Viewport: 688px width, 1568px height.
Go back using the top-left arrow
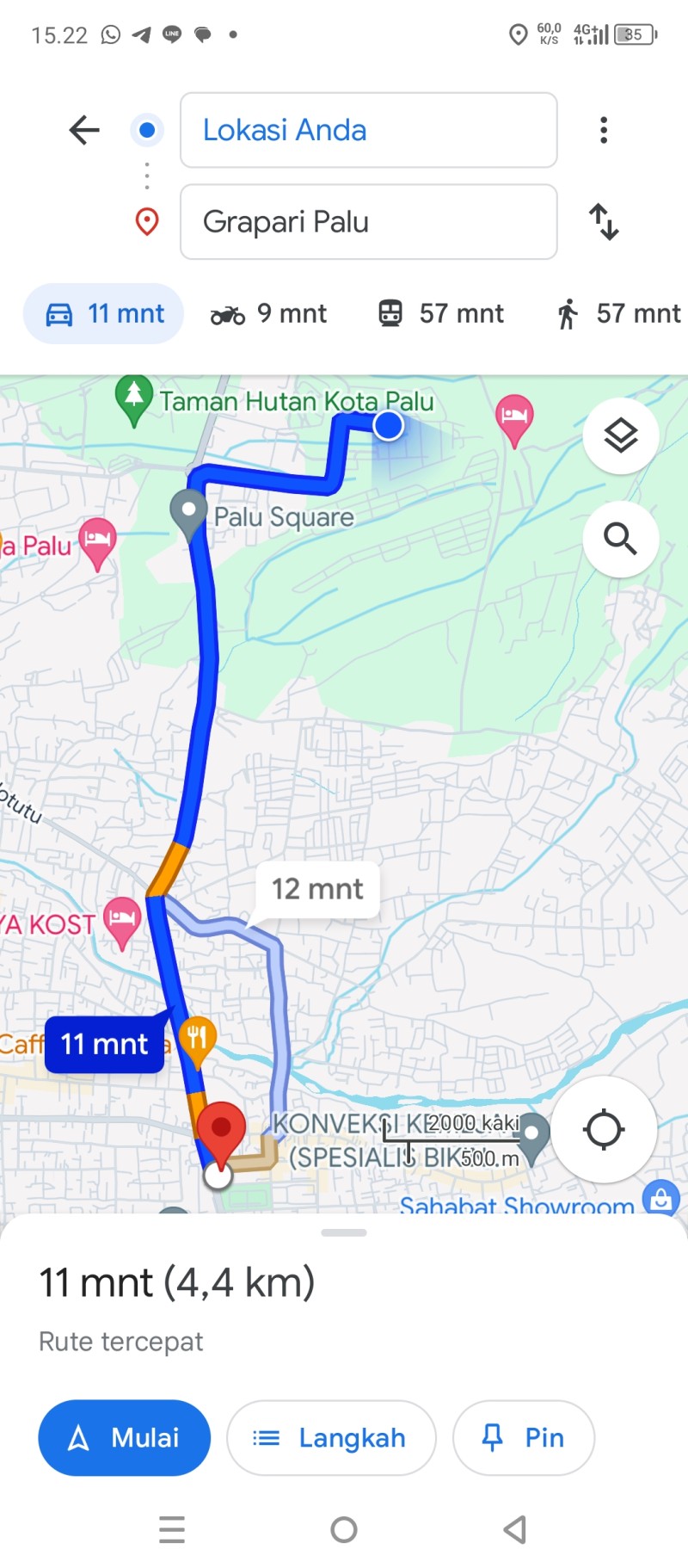(x=84, y=130)
